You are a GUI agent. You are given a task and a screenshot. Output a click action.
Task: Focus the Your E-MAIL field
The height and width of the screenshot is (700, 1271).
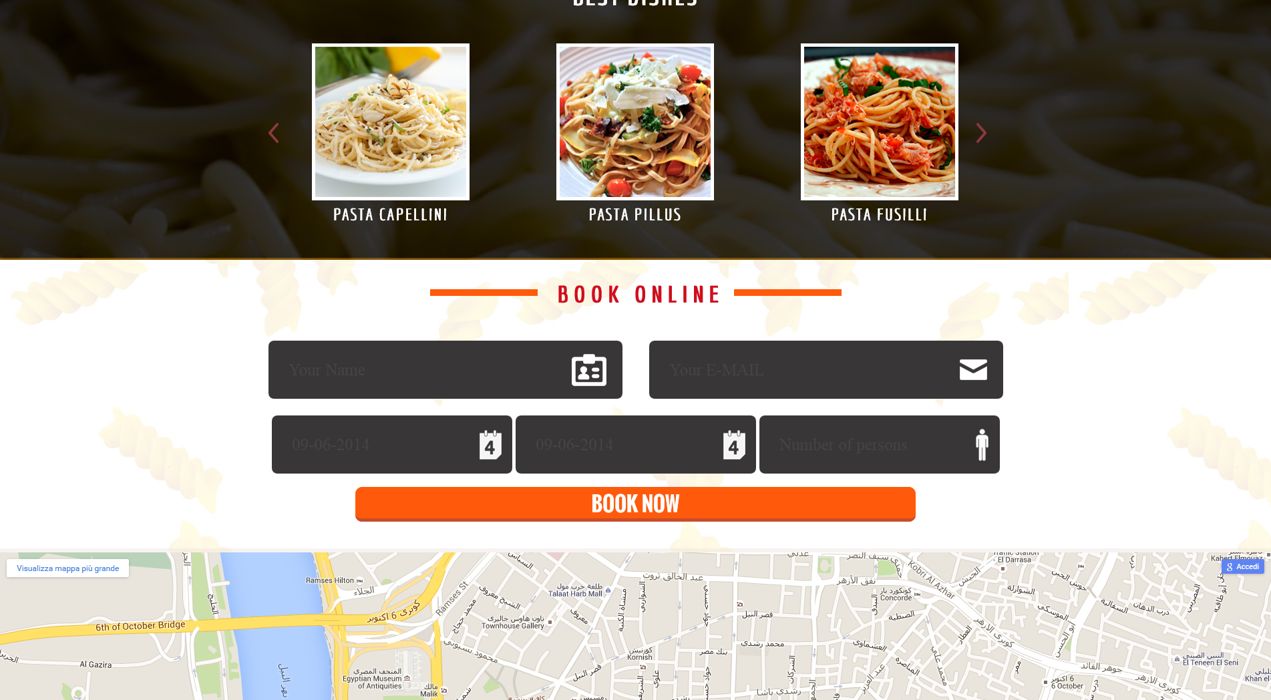800,370
